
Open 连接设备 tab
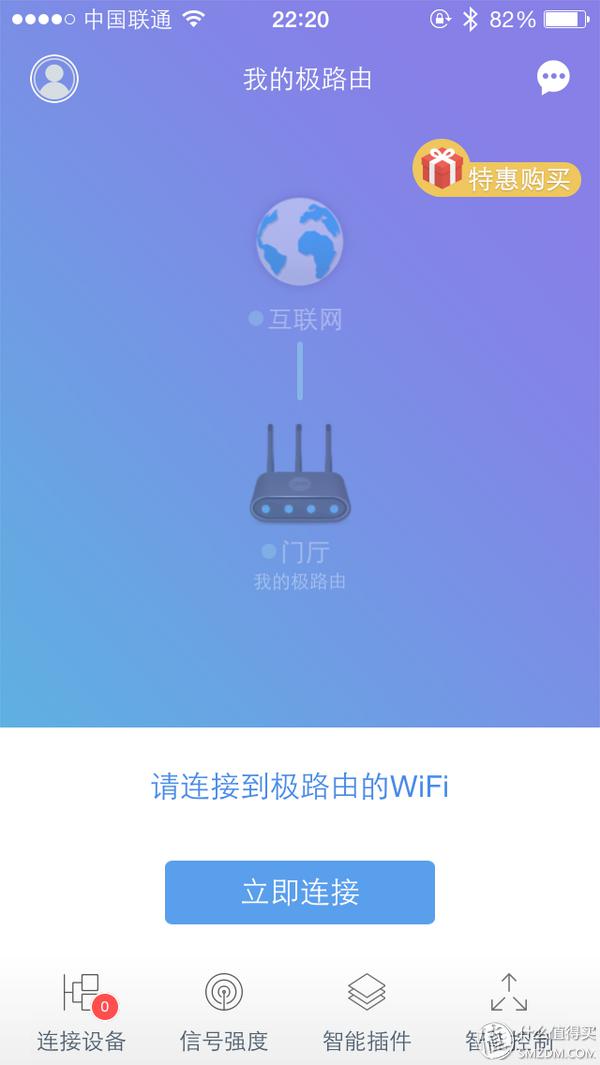coord(82,1011)
